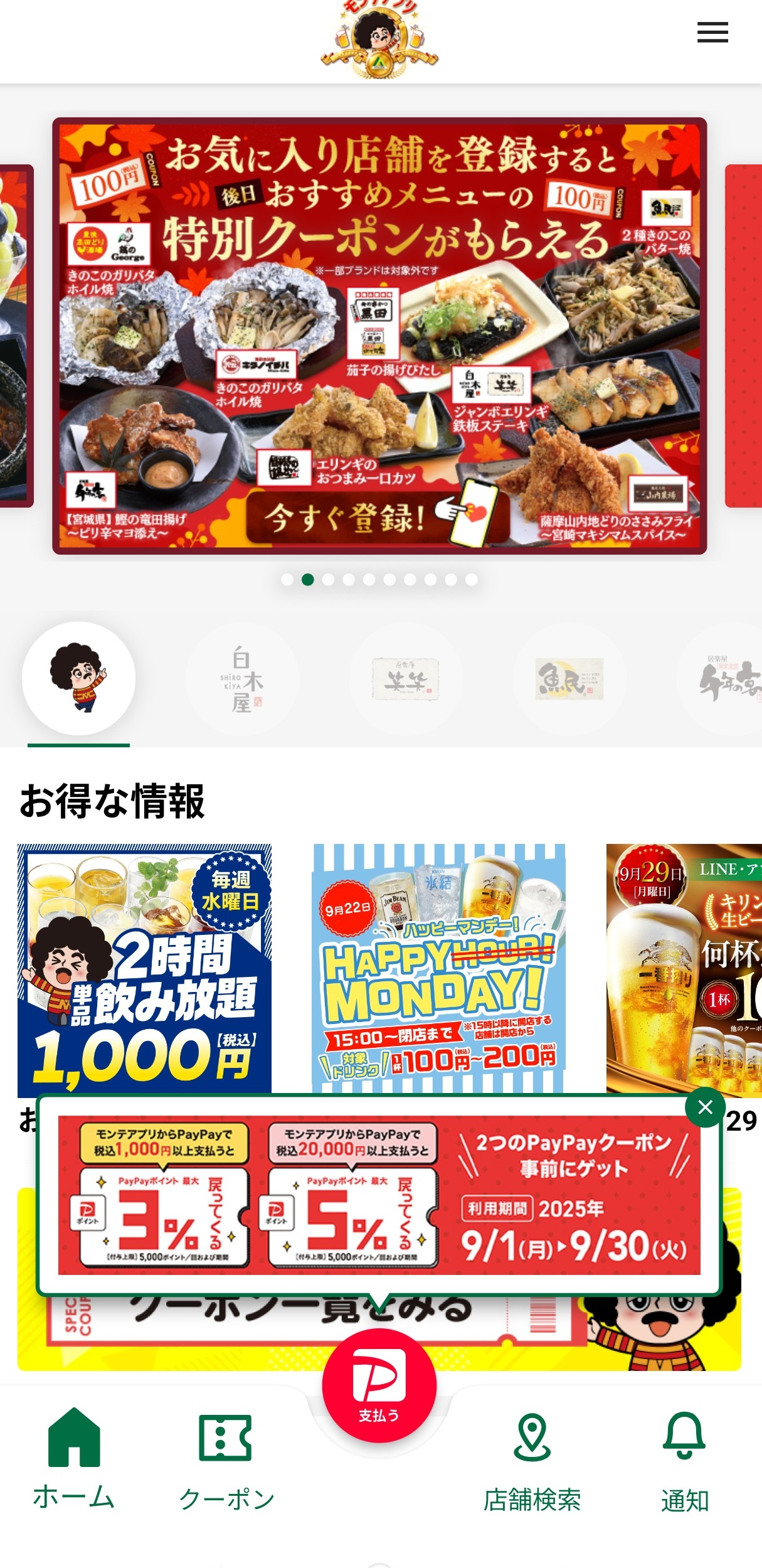Open the Happy Monday promotion card

[x=438, y=970]
